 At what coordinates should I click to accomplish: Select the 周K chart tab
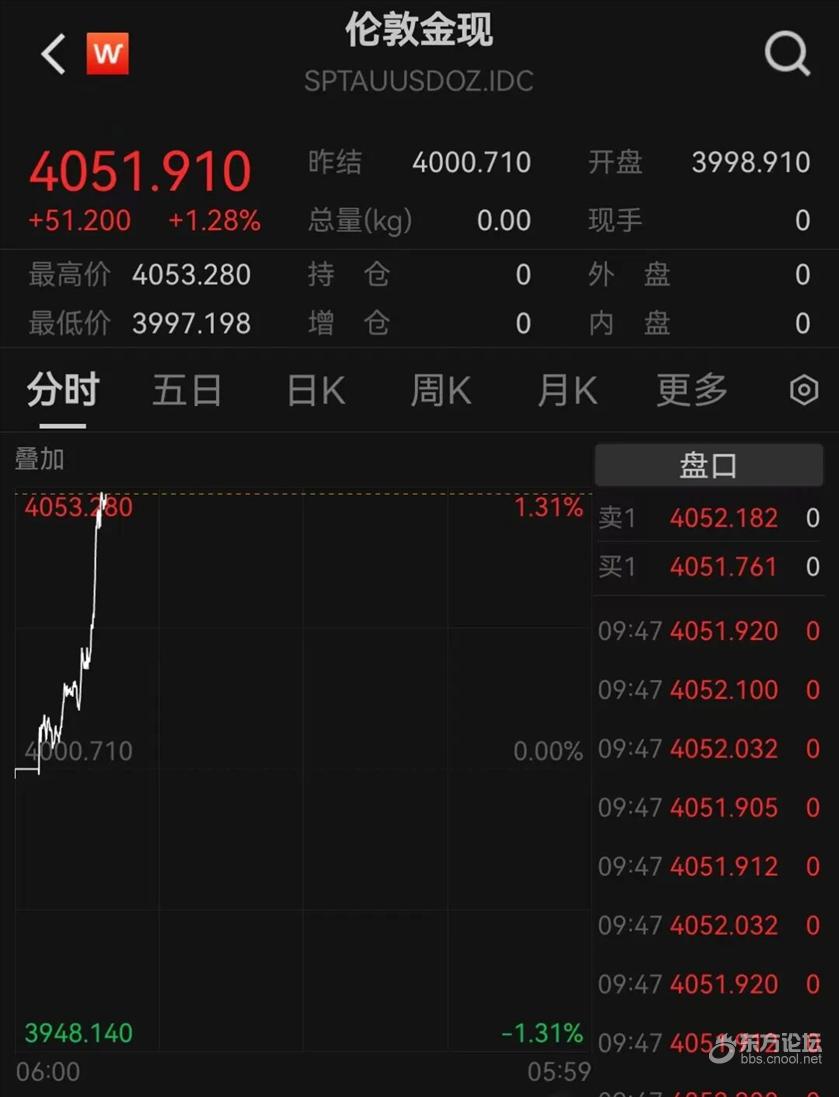441,391
